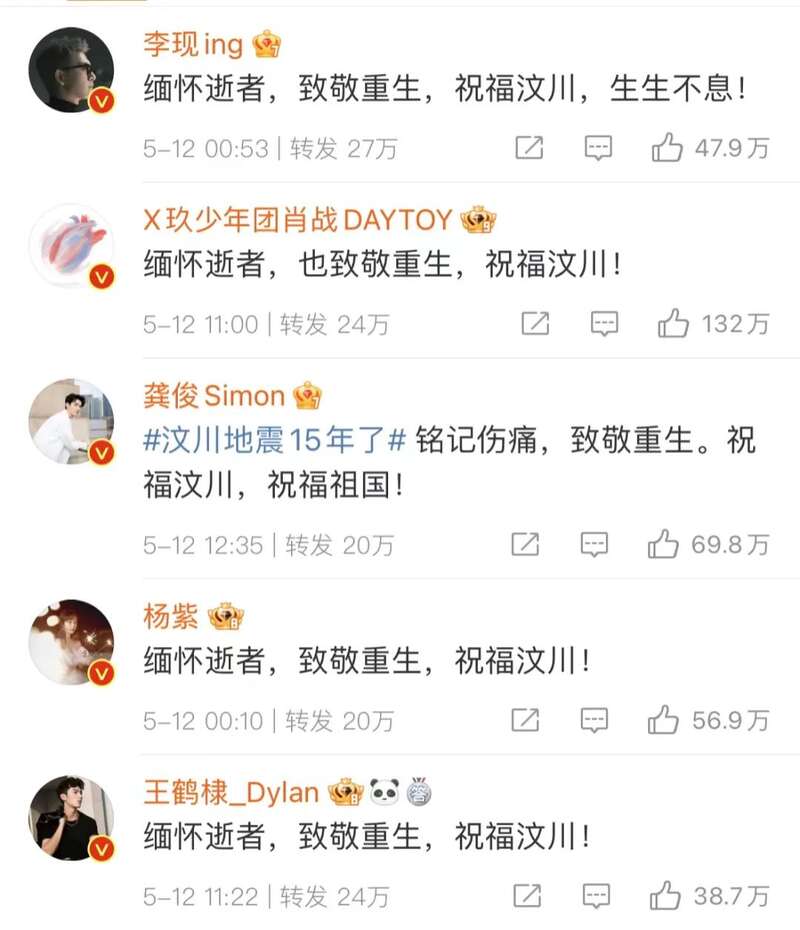Like 龚俊Simon's post
This screenshot has height=930, width=800.
[664, 545]
